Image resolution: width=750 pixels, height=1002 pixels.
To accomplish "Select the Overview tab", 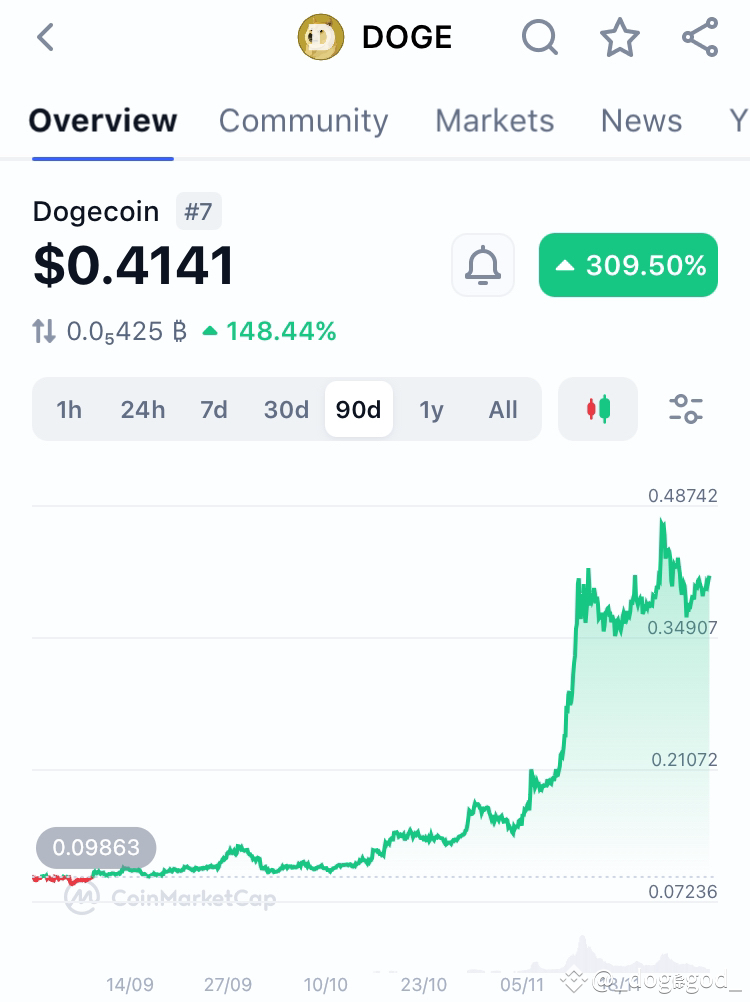I will (102, 121).
